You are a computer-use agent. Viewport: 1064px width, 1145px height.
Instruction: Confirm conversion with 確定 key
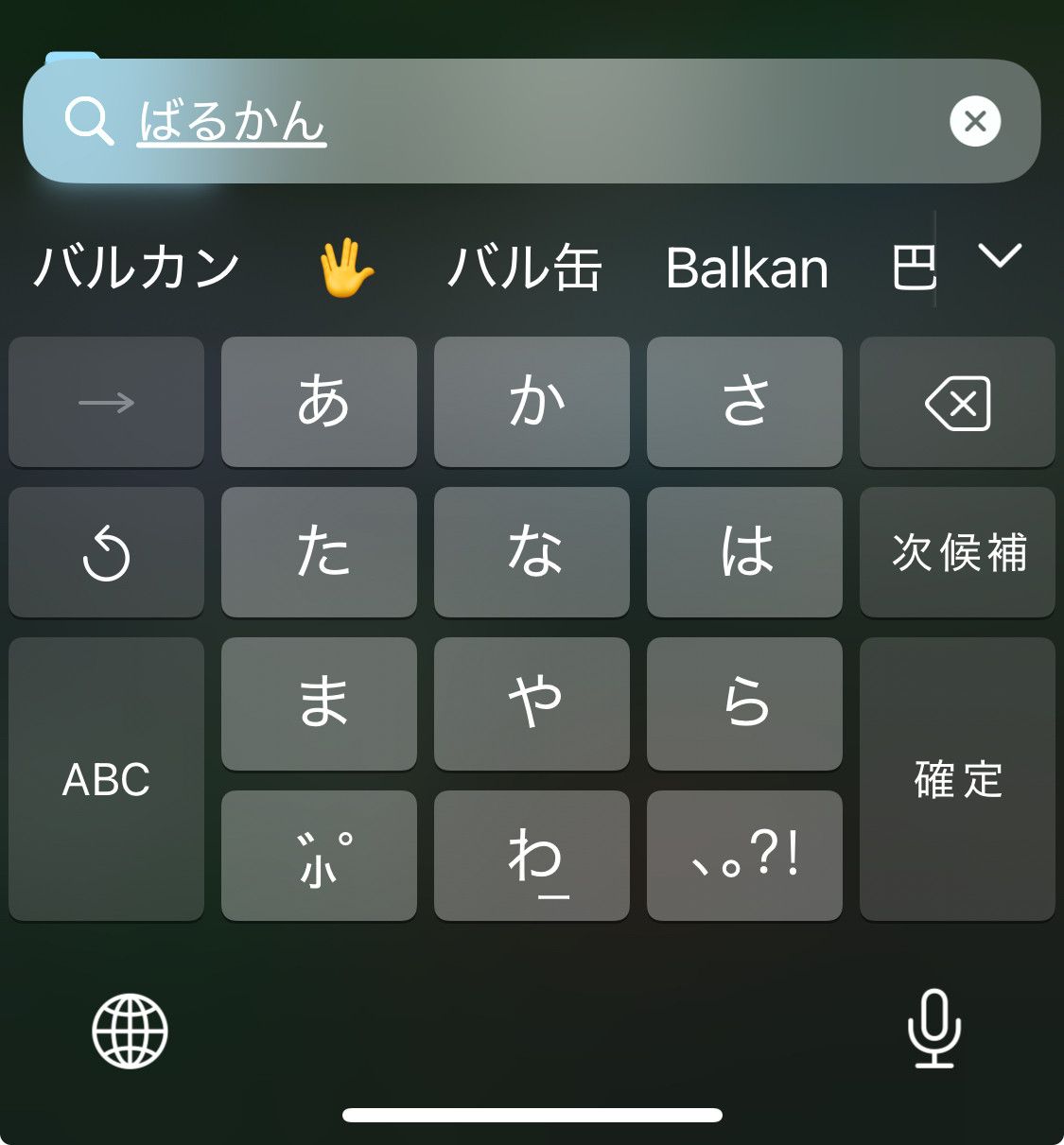pyautogui.click(x=957, y=779)
